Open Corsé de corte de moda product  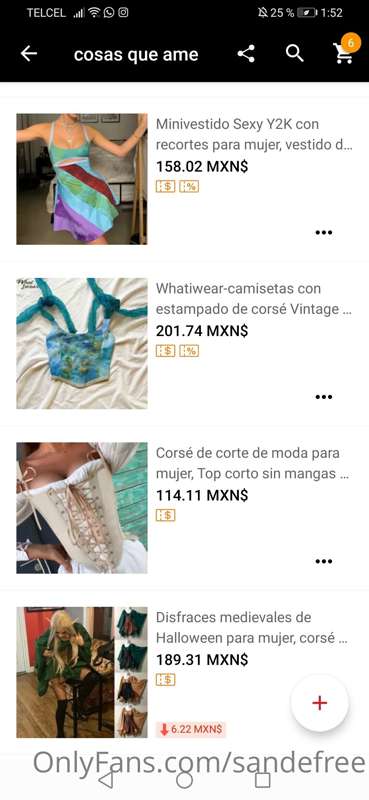(x=185, y=508)
